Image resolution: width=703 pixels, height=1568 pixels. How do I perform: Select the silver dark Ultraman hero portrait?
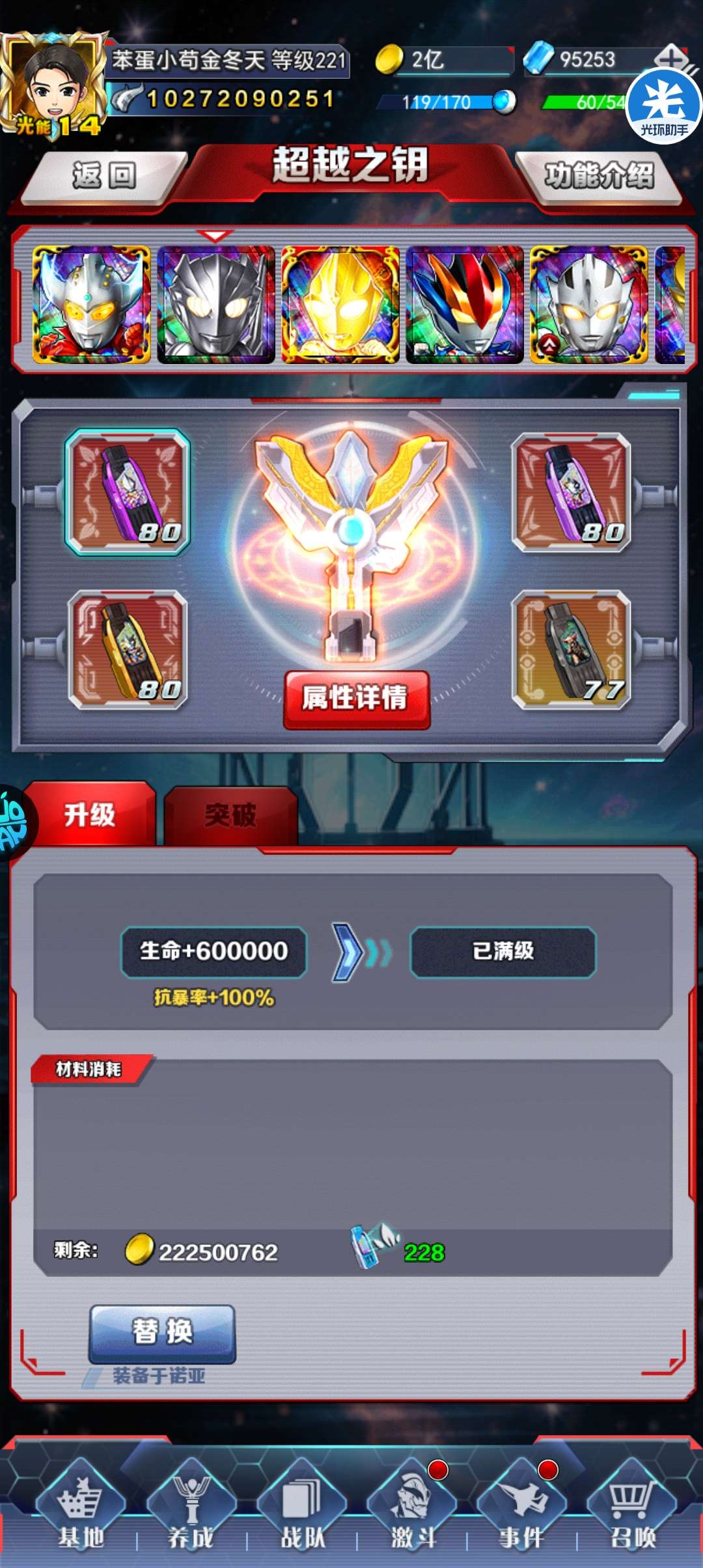click(x=215, y=304)
